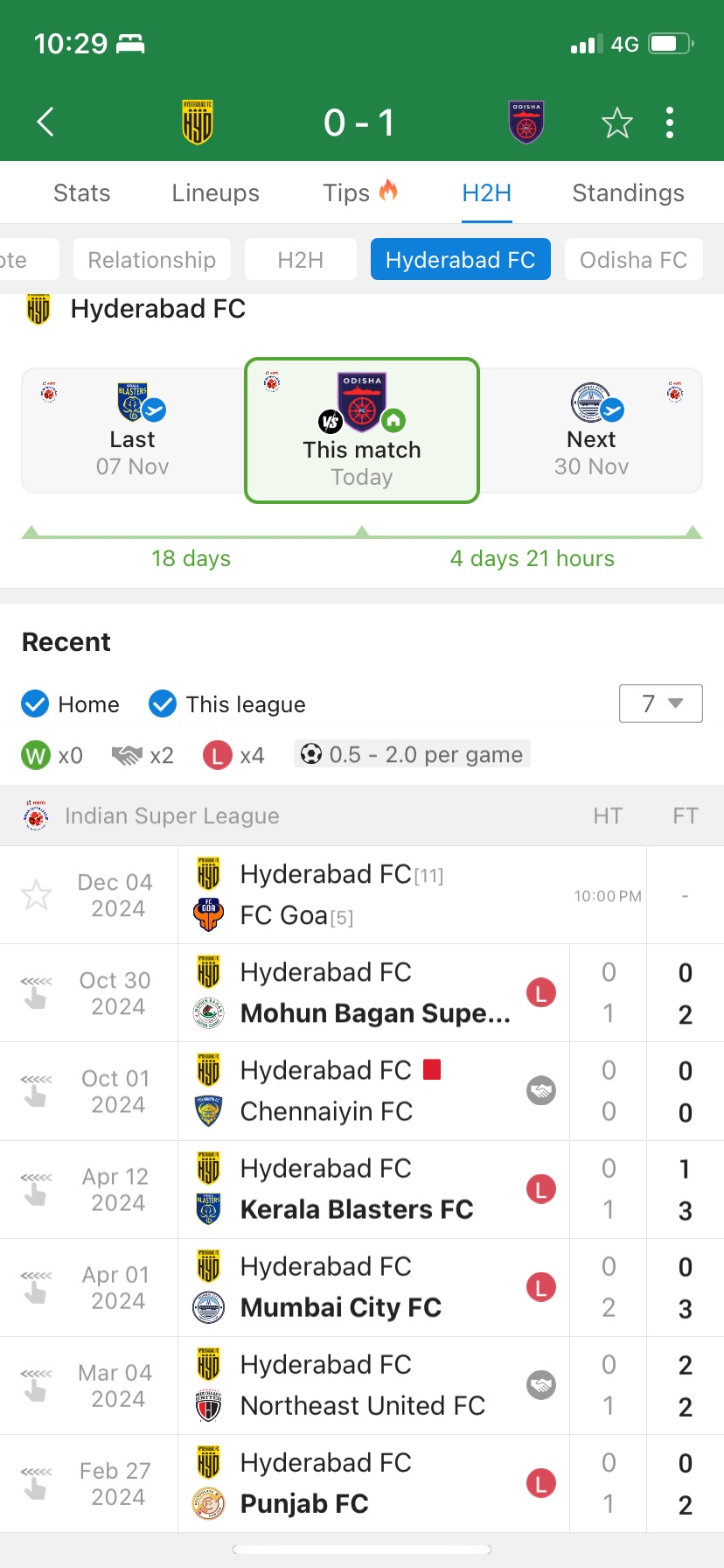Uncheck the Home filter checkbox
The image size is (724, 1568).
click(35, 703)
